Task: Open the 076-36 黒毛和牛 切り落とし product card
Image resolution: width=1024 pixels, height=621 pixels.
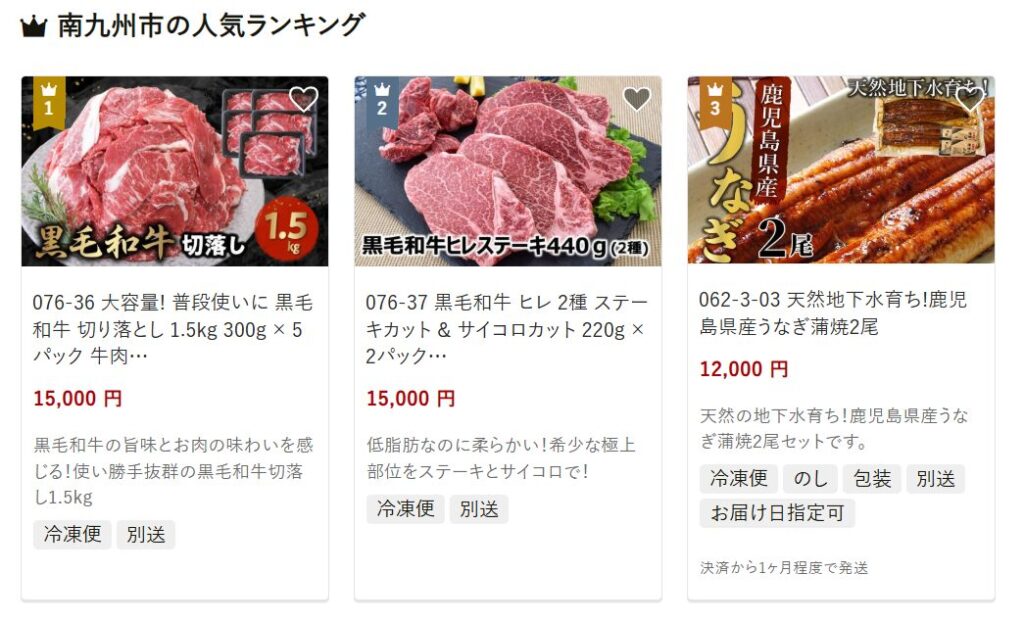Action: pos(174,328)
